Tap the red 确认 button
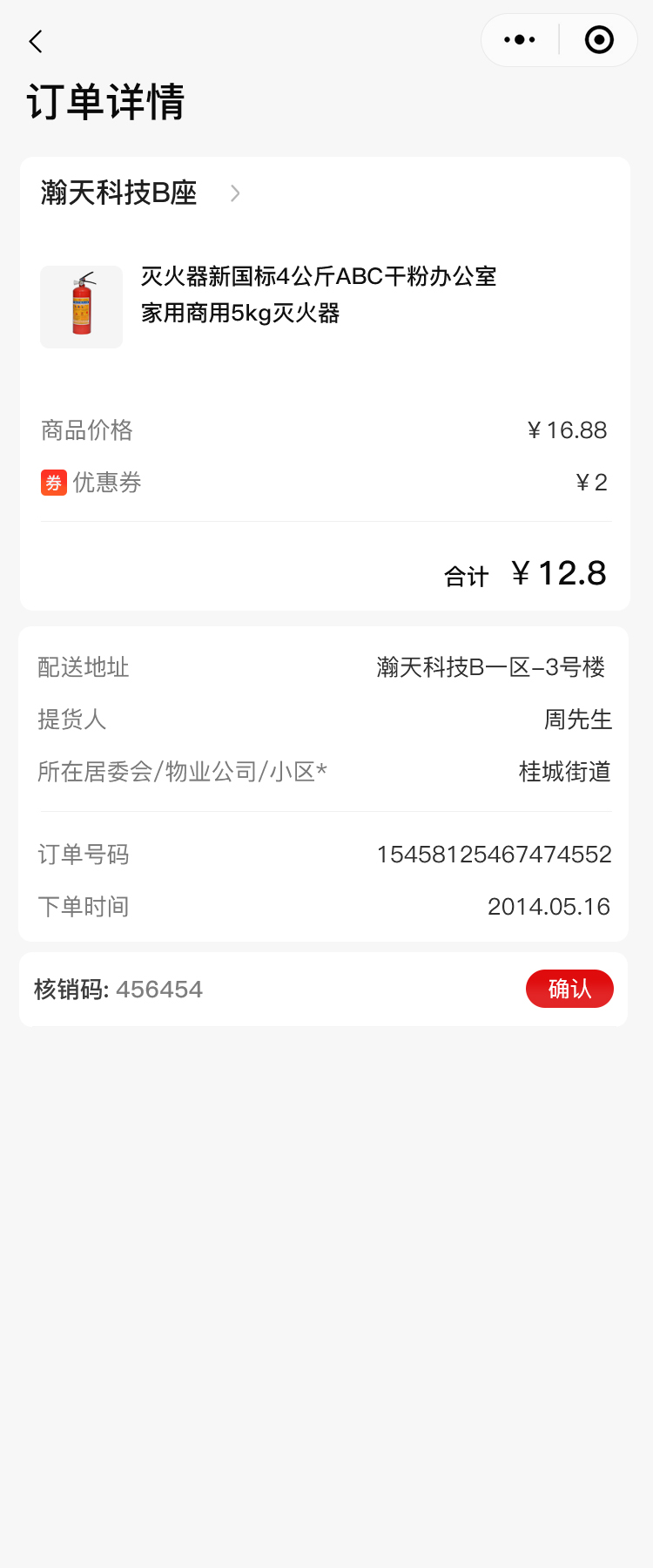The image size is (653, 1568). pos(569,989)
